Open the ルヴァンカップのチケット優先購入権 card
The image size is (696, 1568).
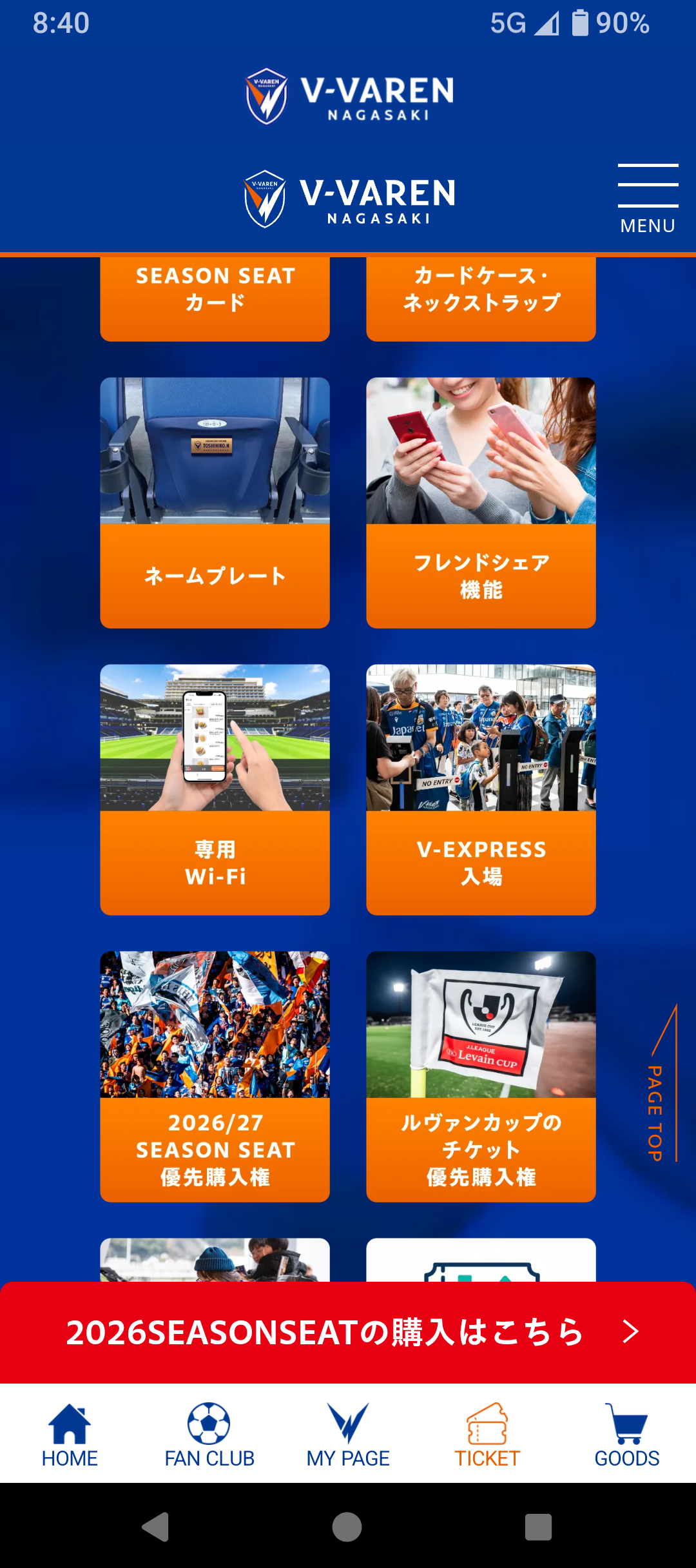[481, 1077]
